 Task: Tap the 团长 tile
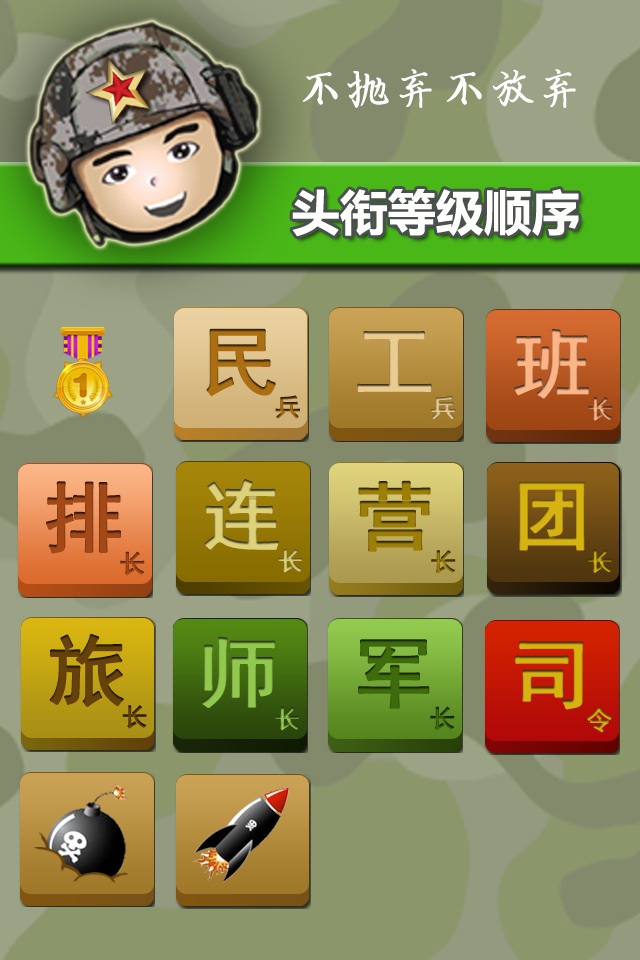553,526
